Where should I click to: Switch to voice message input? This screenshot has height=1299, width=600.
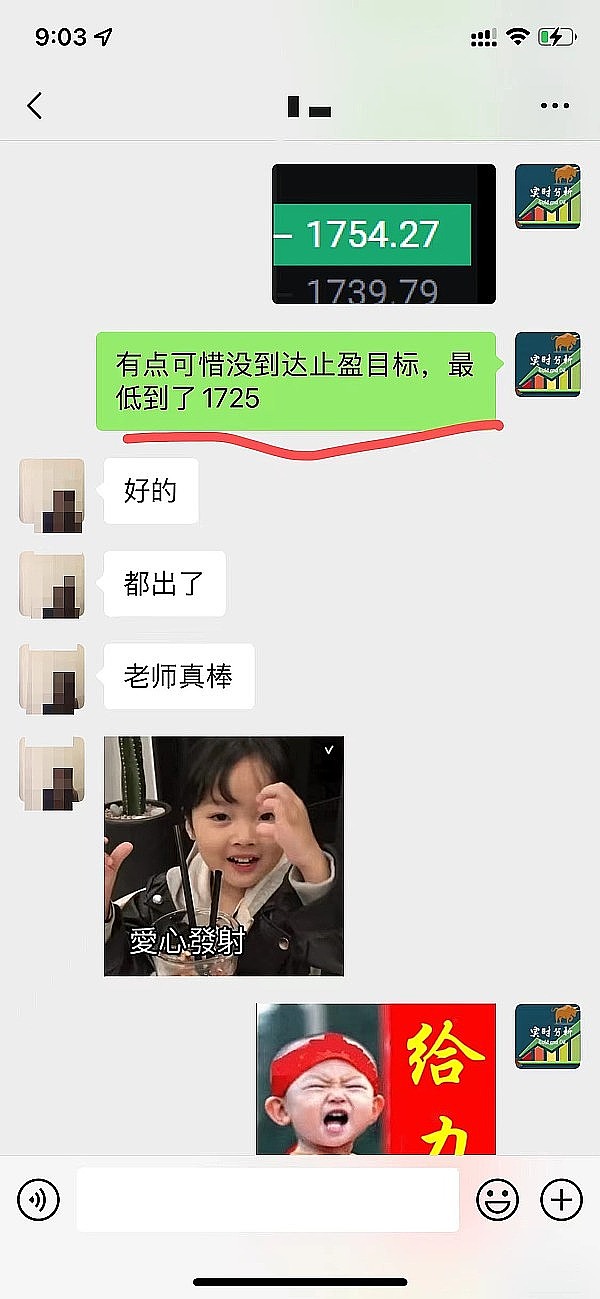39,1199
